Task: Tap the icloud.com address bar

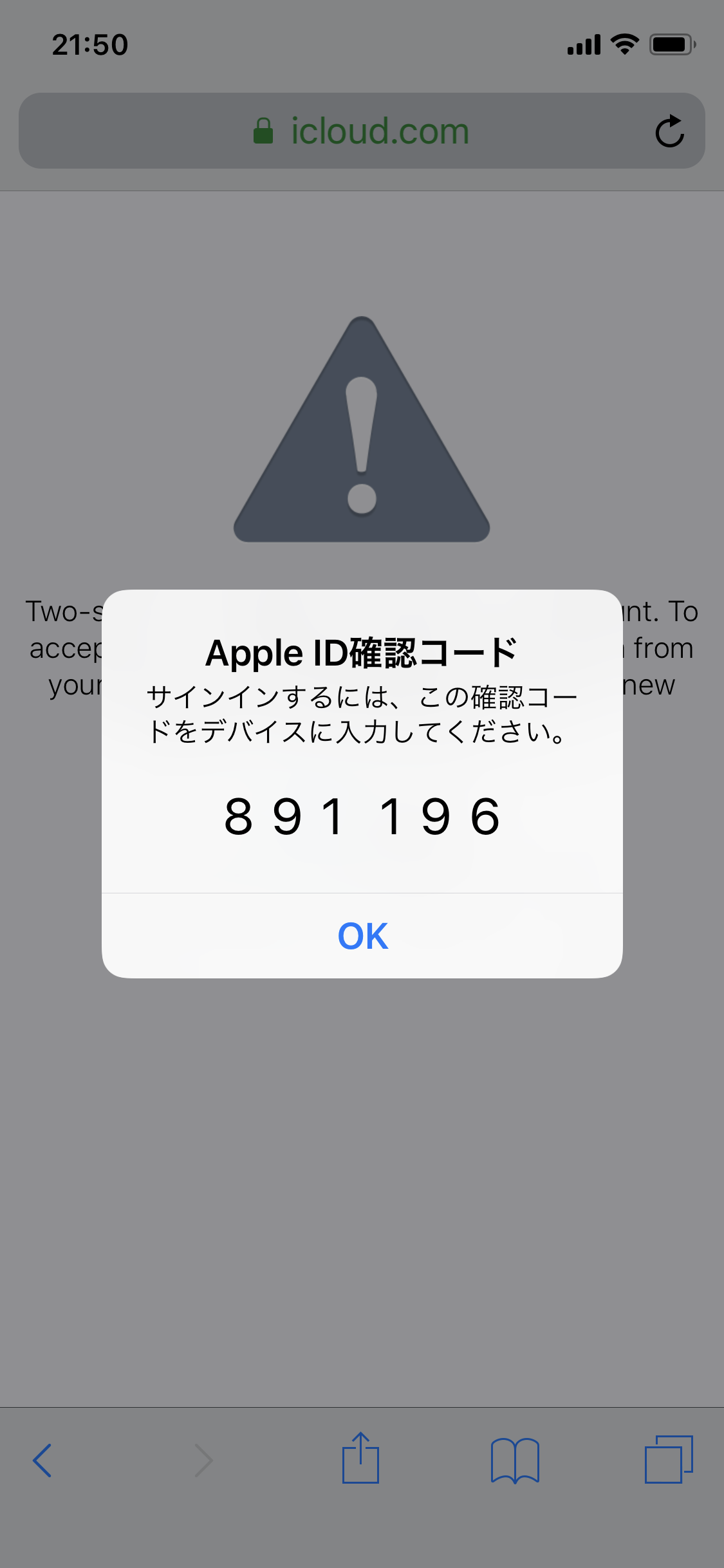Action: (x=360, y=131)
